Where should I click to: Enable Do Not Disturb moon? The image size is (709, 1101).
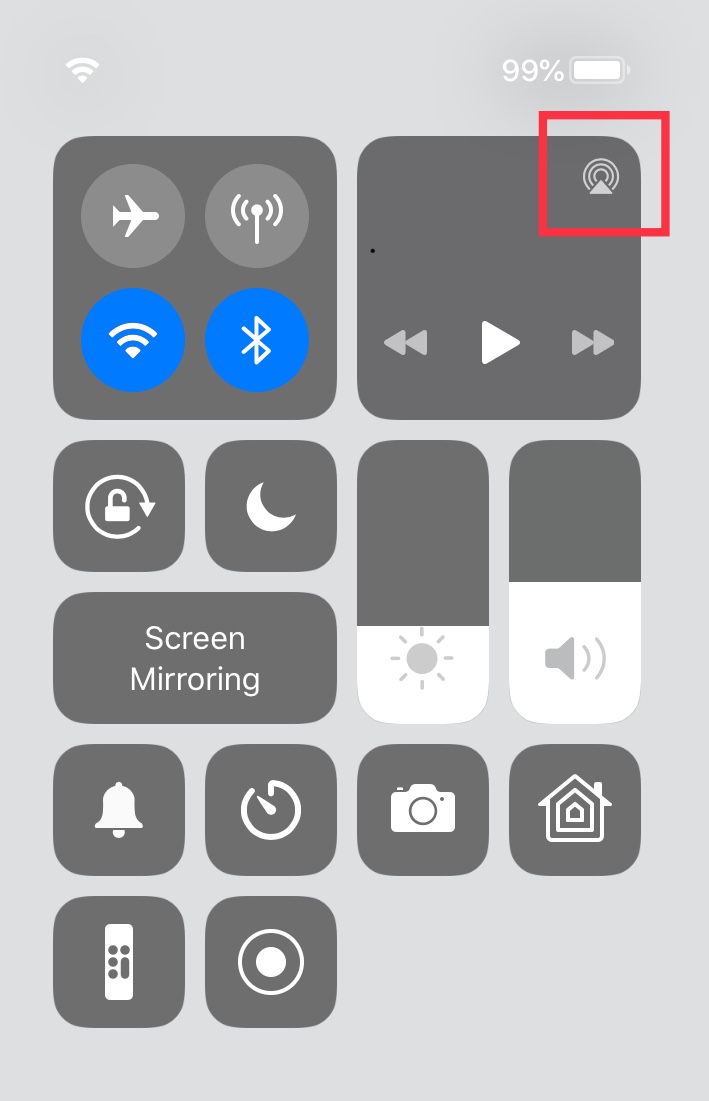point(271,506)
